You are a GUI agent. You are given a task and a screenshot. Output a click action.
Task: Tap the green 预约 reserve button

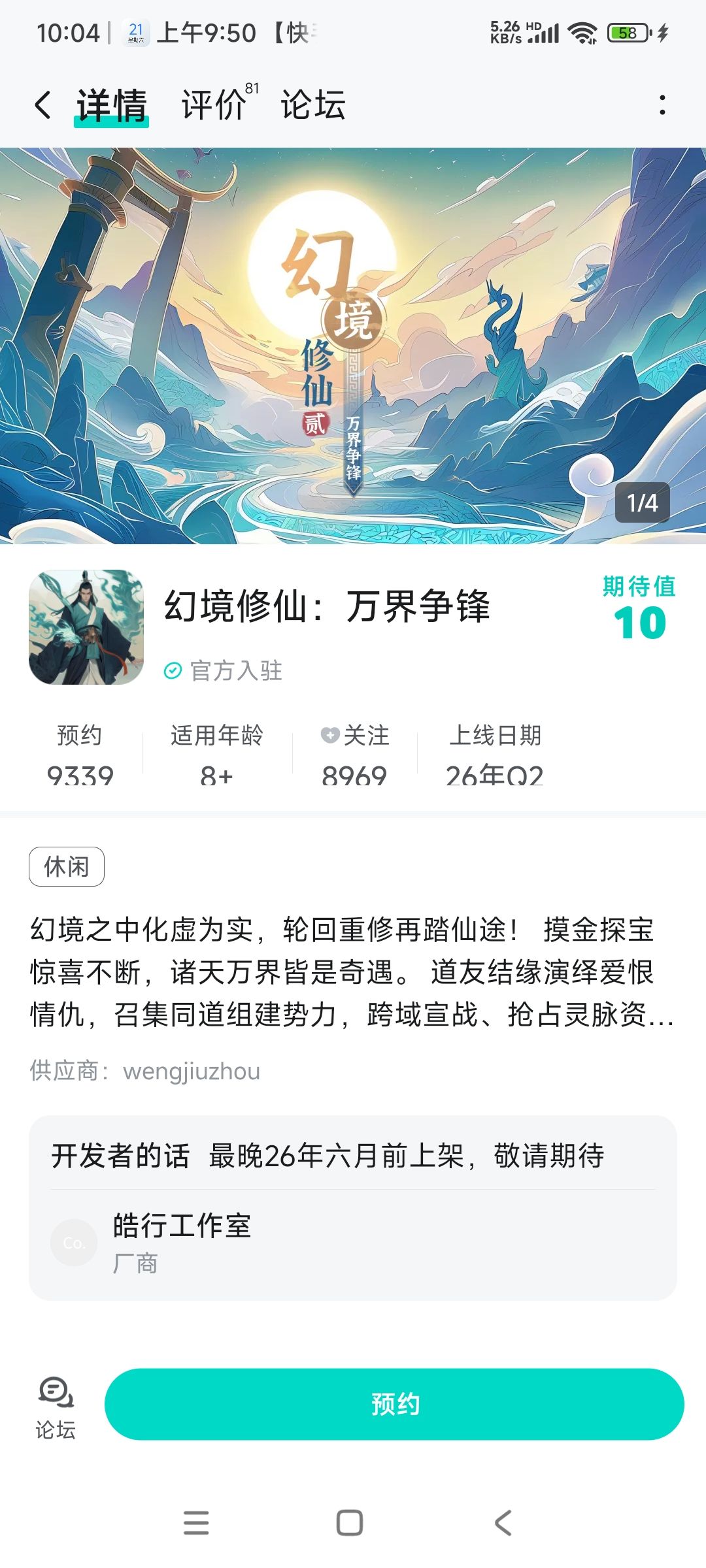point(394,1404)
